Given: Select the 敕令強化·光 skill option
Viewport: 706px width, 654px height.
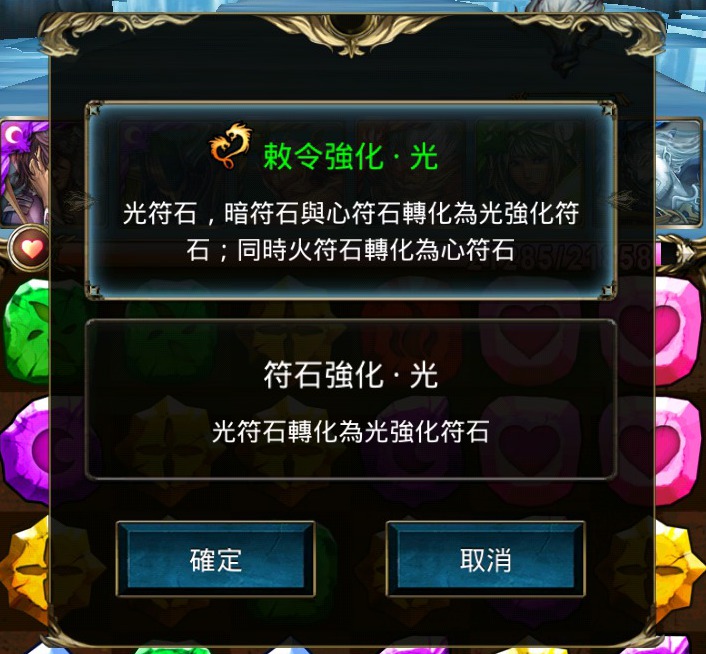Looking at the screenshot, I should (351, 200).
